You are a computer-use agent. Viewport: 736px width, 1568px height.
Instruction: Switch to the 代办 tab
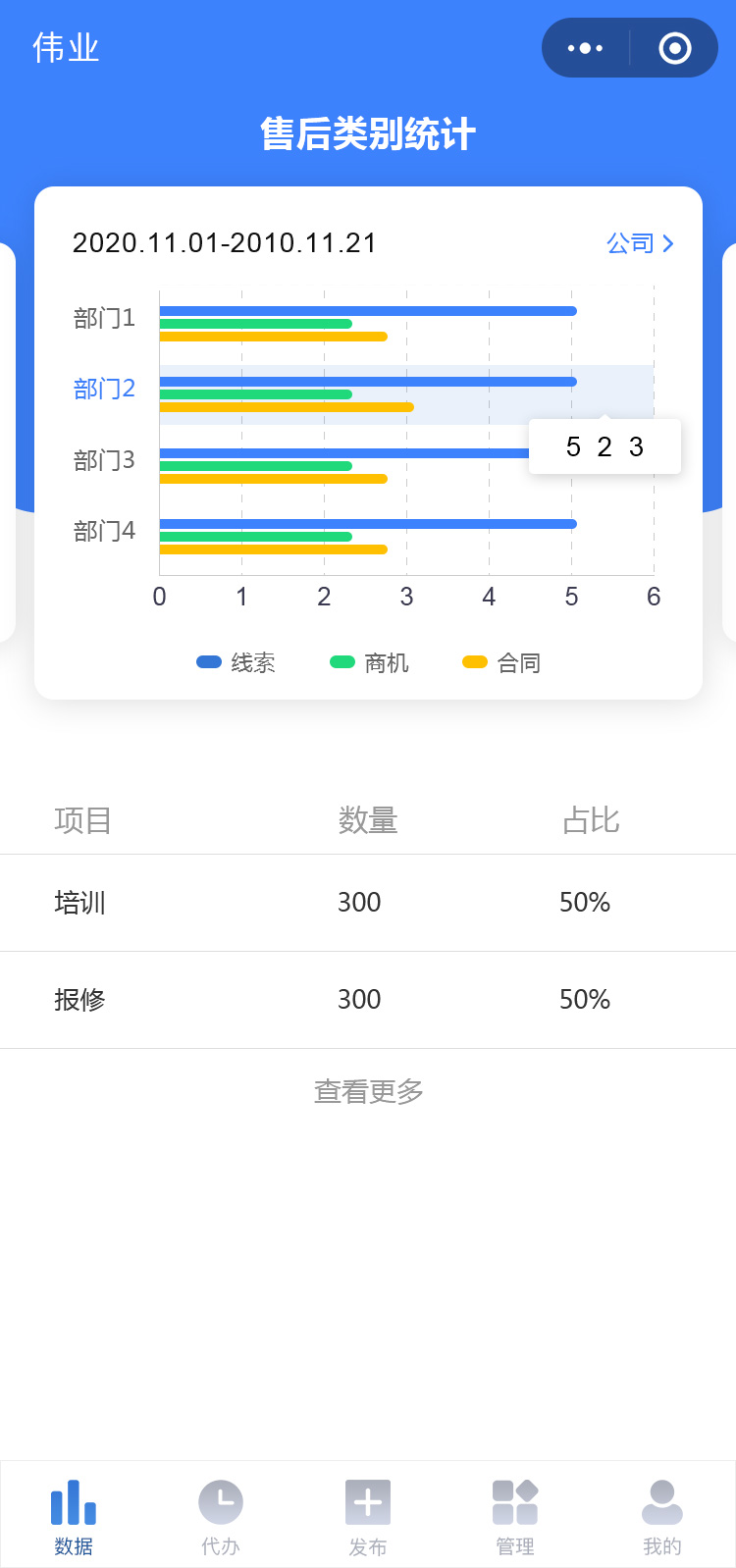tap(221, 1516)
